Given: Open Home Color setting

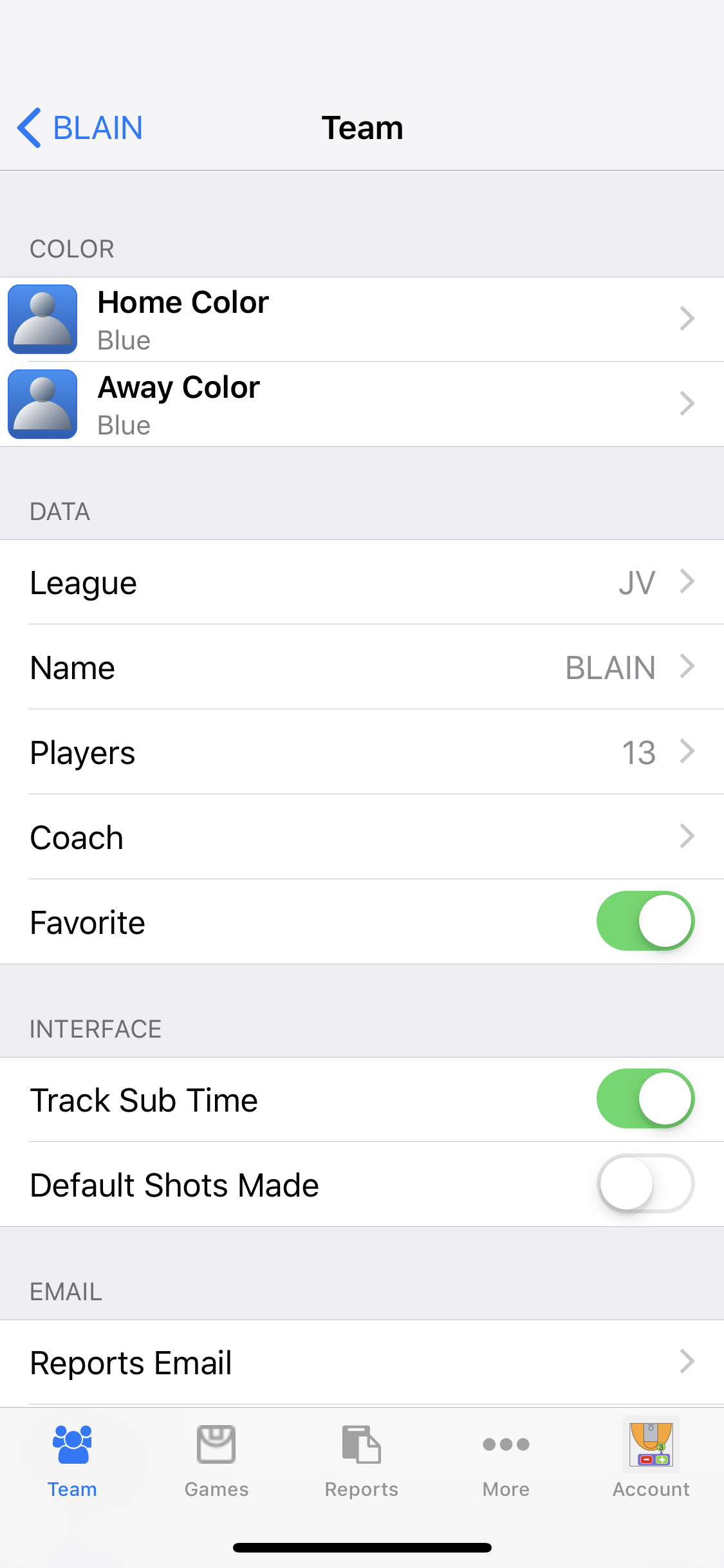Looking at the screenshot, I should pos(362,319).
